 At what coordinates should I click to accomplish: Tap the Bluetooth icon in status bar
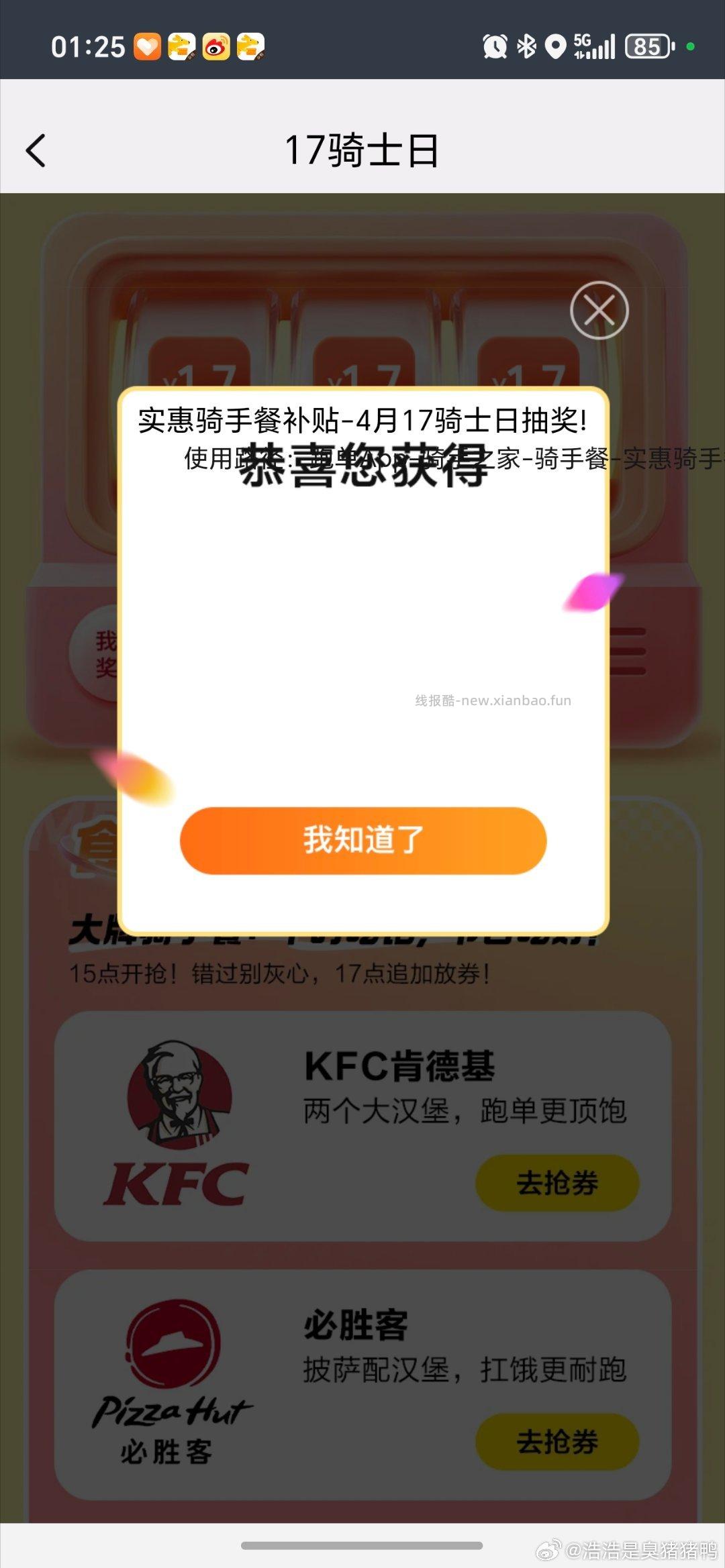point(526,47)
